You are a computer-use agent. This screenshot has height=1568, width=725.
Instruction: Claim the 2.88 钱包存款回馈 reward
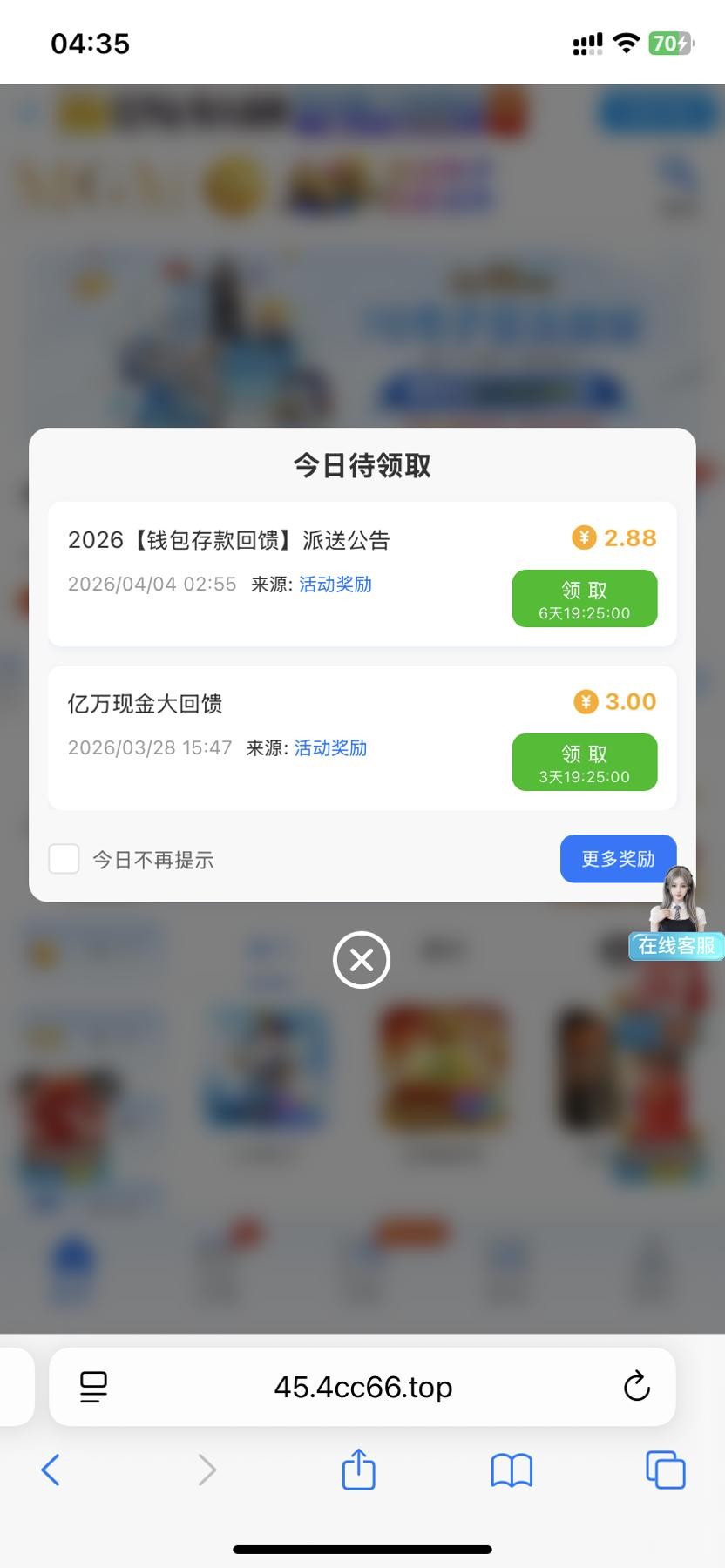pos(584,598)
